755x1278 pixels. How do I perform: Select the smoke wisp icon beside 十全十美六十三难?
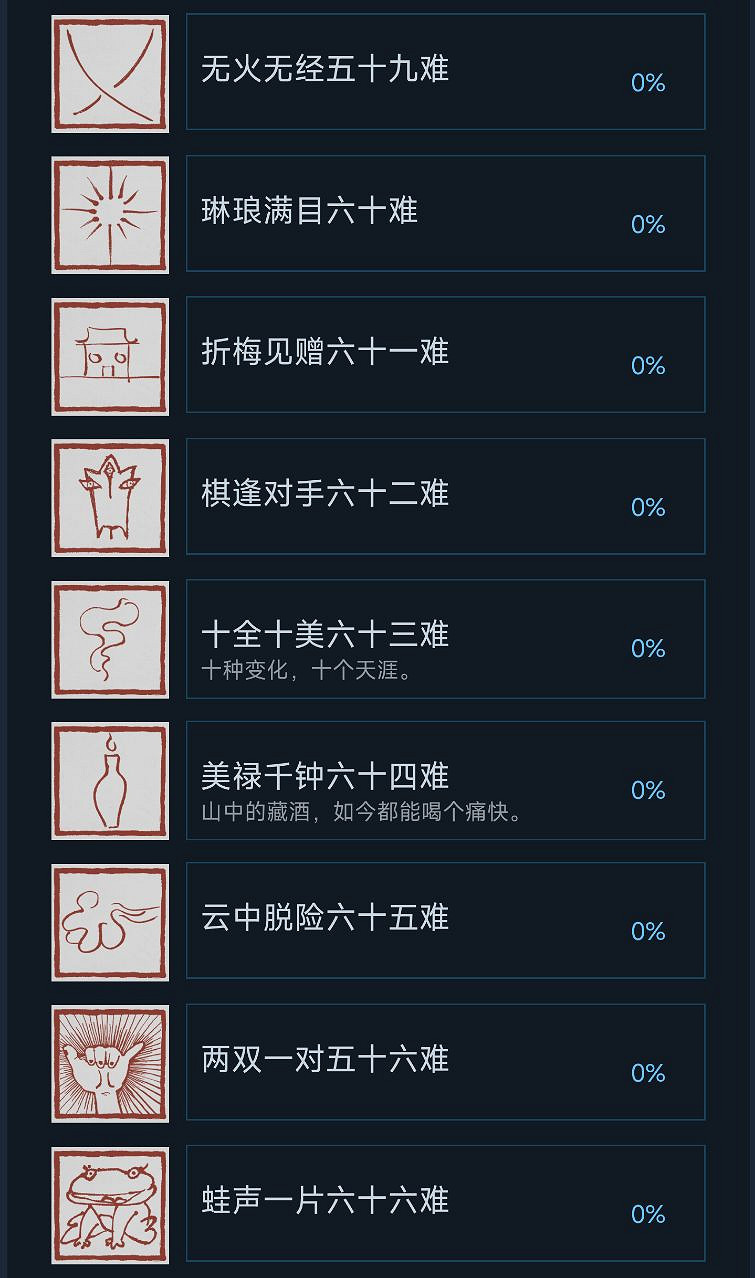tap(110, 639)
